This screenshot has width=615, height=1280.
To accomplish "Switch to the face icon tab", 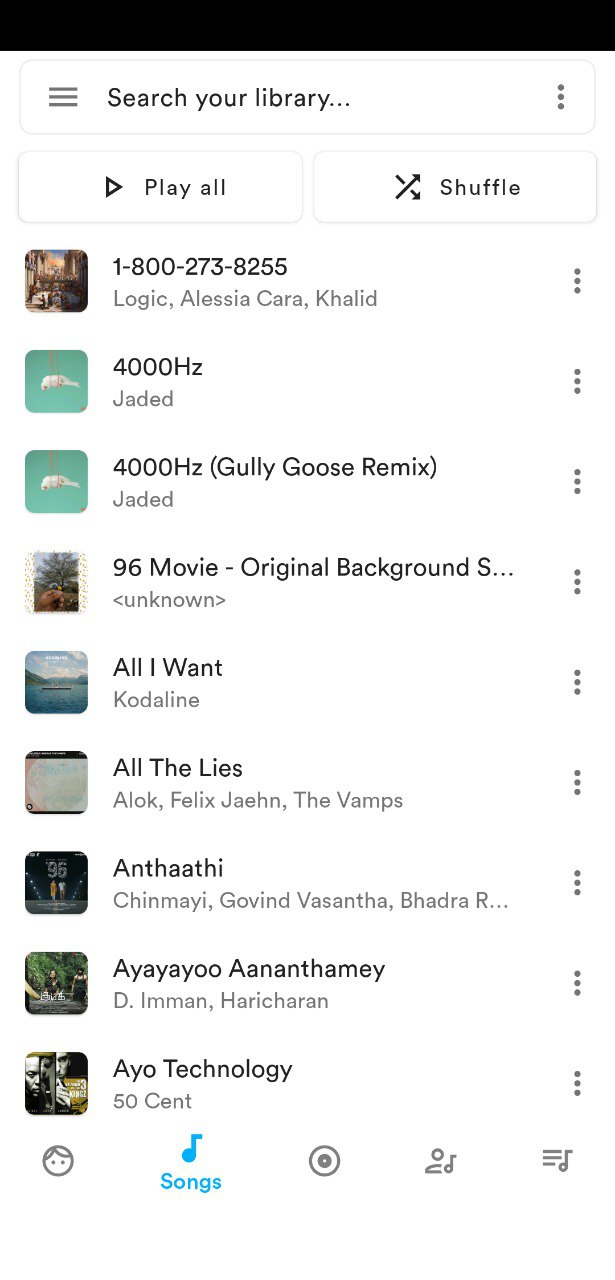I will [x=58, y=1161].
